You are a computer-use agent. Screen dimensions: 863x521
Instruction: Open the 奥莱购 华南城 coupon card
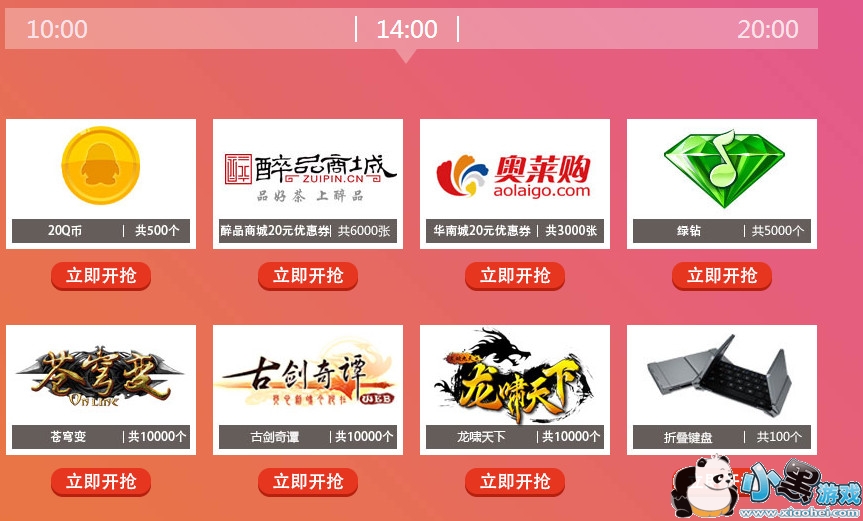click(x=515, y=184)
